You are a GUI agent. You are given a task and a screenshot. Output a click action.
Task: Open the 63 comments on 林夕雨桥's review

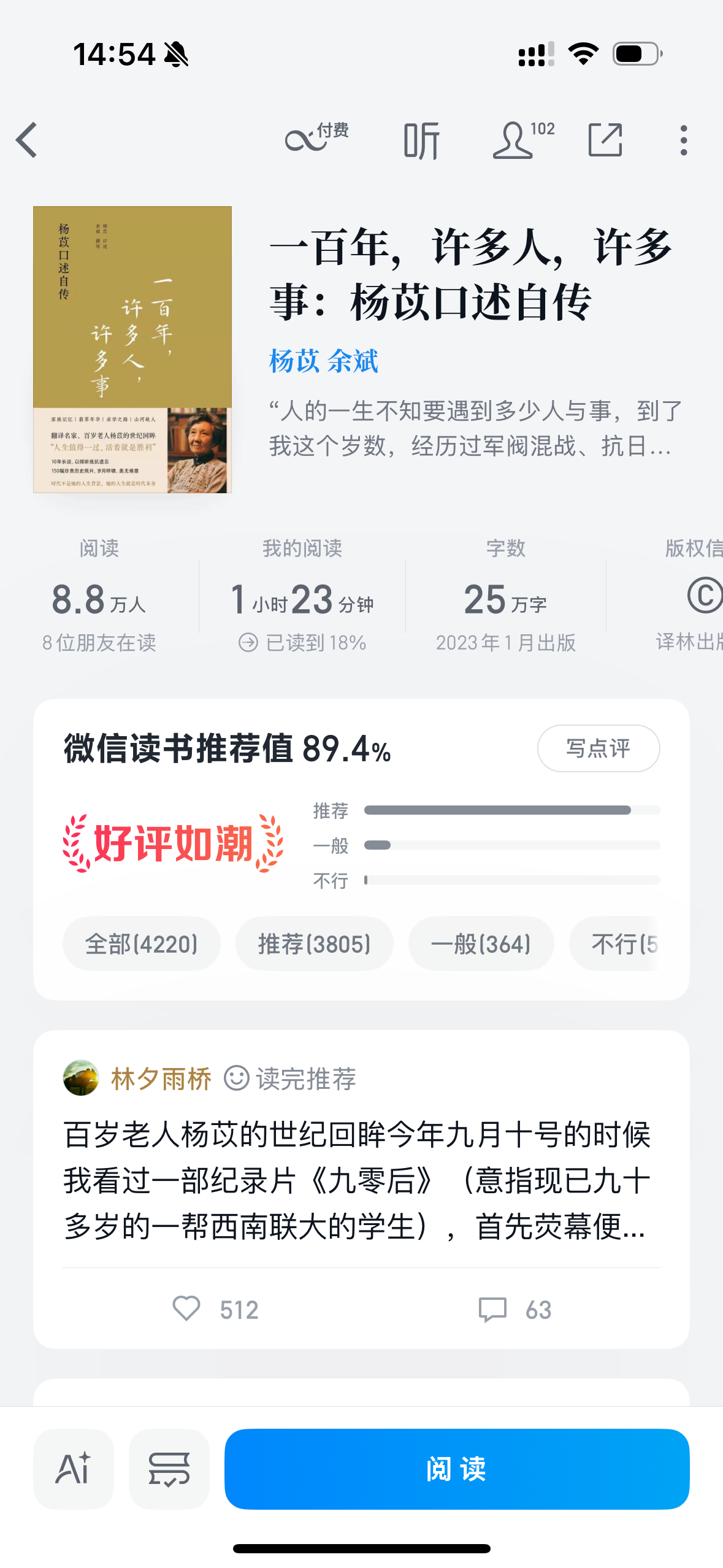(515, 1309)
